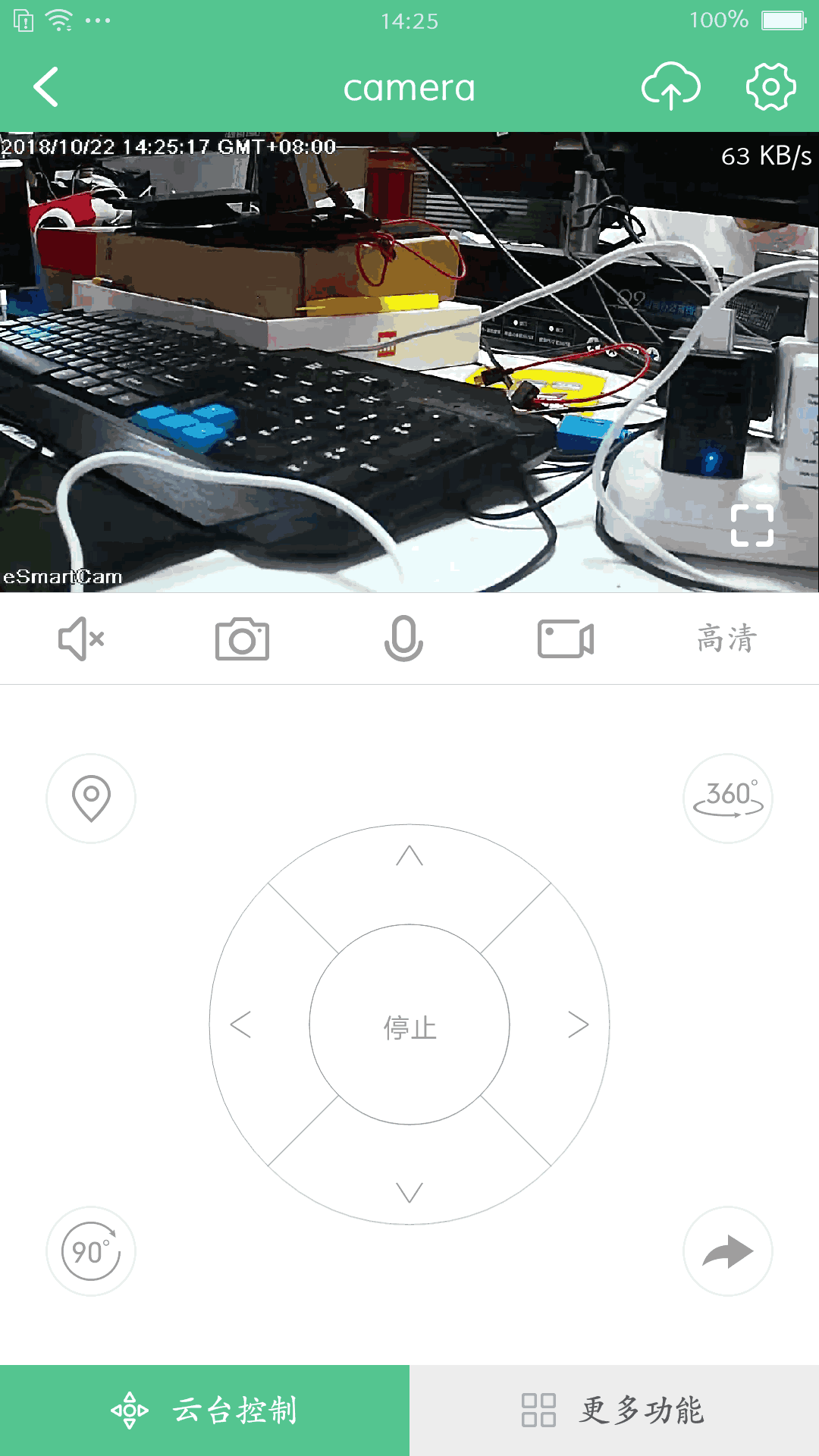Pan camera left with the left arrow
The height and width of the screenshot is (1456, 819).
241,1025
